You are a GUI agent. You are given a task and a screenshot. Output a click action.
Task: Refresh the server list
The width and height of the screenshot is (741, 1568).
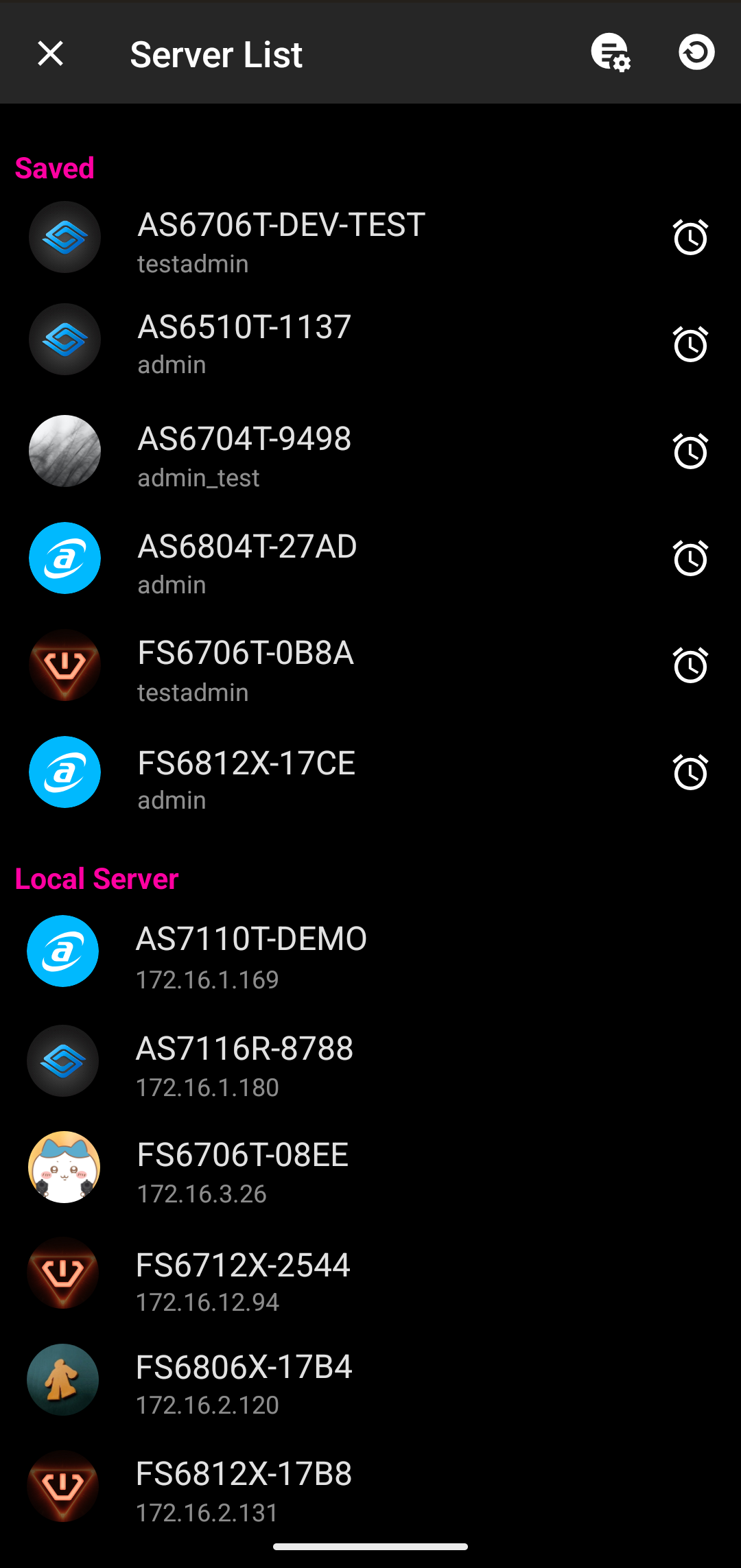click(x=696, y=53)
